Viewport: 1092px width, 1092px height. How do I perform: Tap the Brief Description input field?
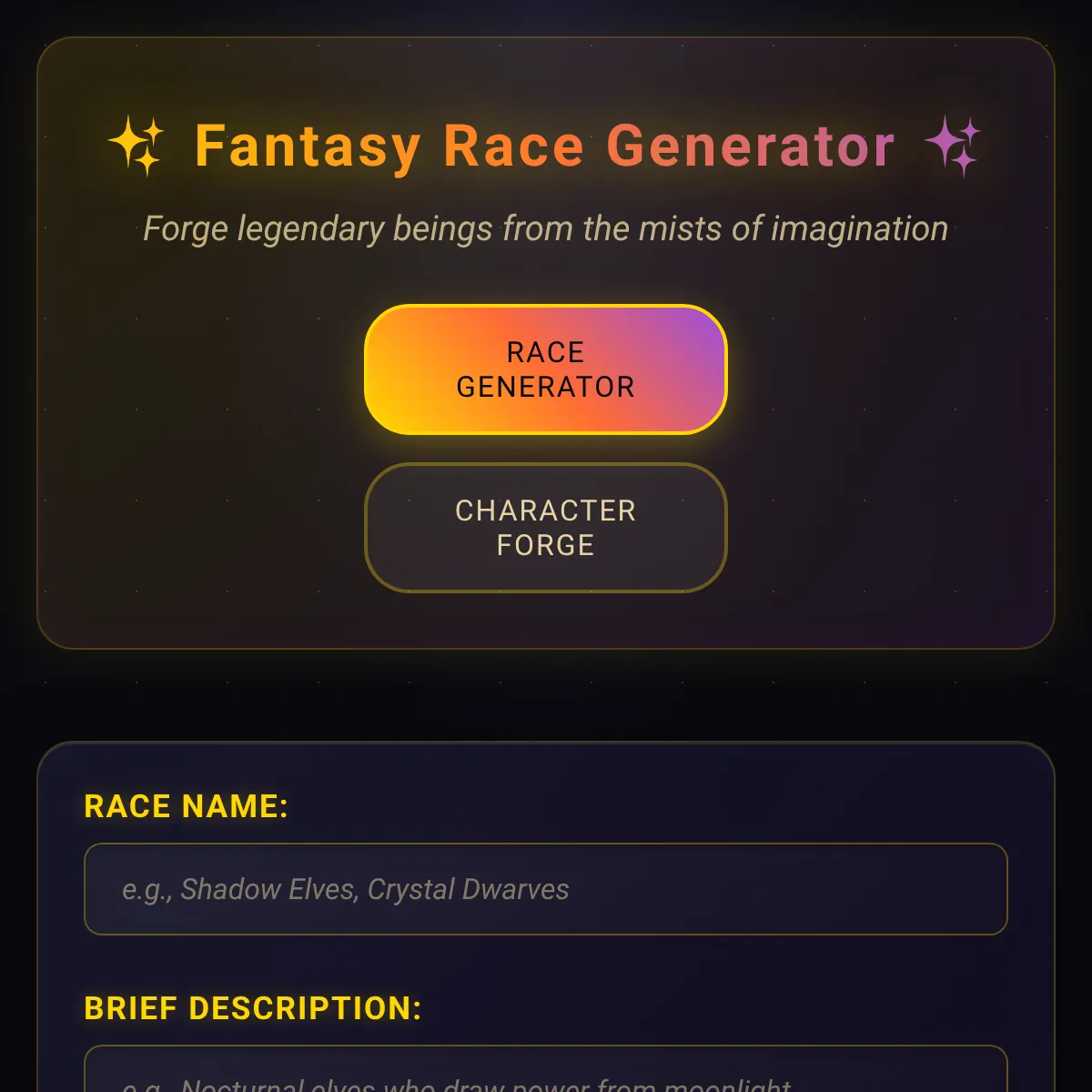(545, 1074)
